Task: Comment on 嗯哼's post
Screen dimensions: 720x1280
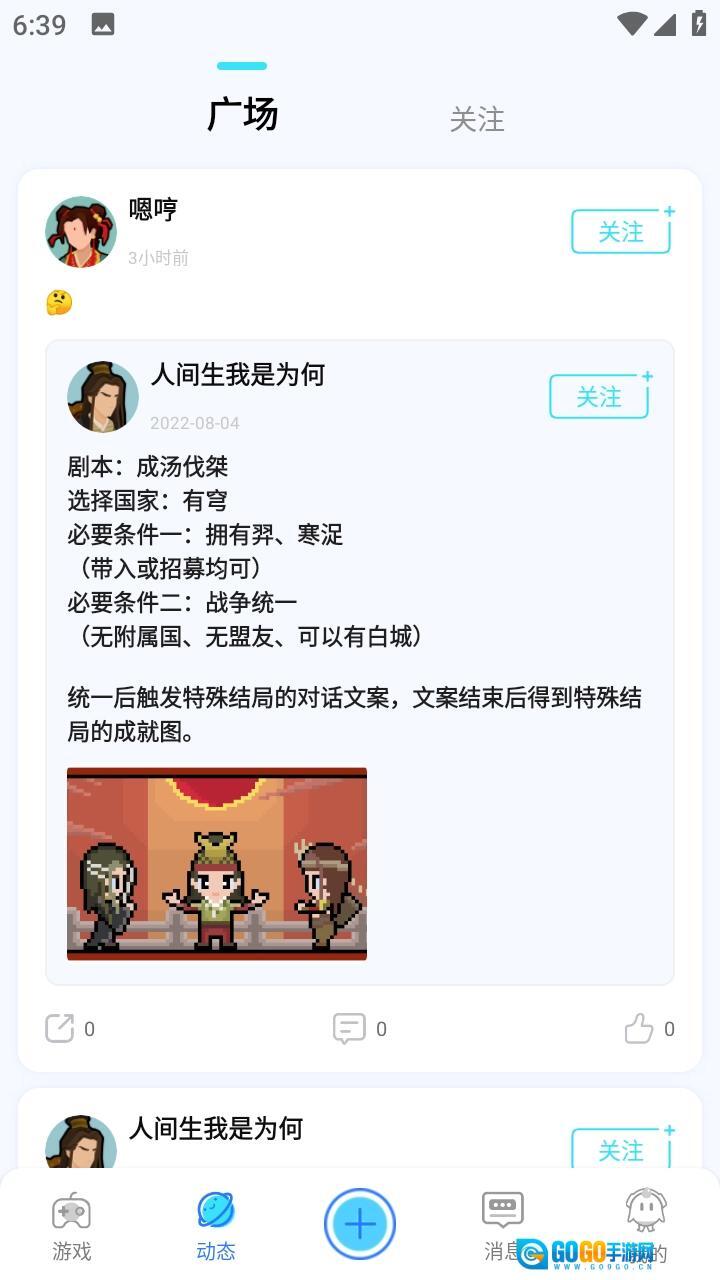Action: point(349,1028)
